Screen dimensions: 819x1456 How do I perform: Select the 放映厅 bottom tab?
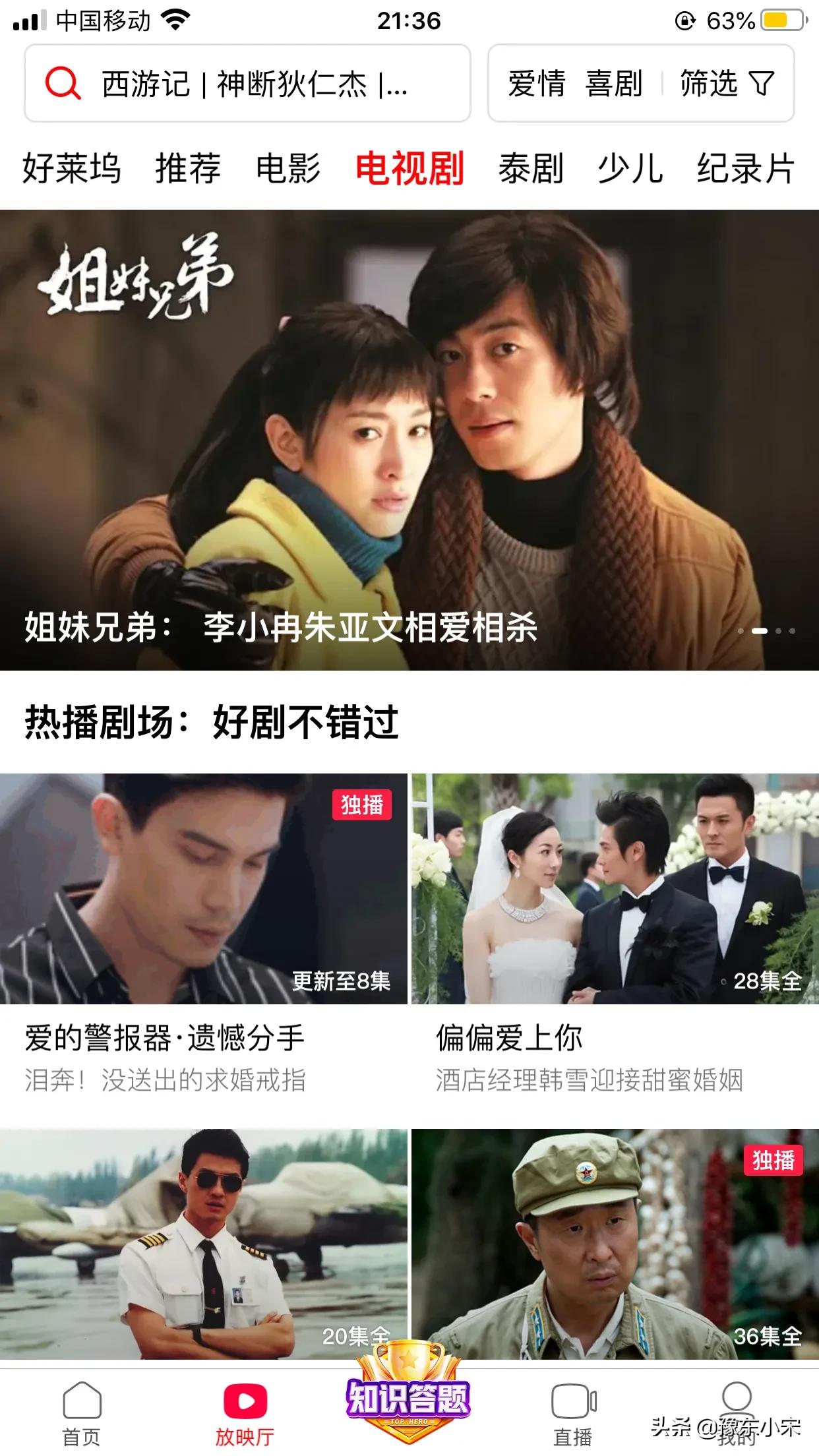245,1412
